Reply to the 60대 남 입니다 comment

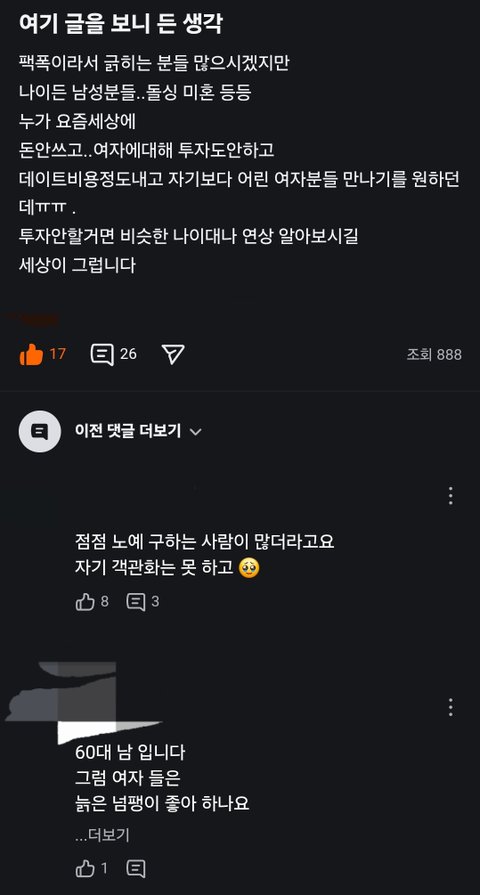[x=136, y=869]
